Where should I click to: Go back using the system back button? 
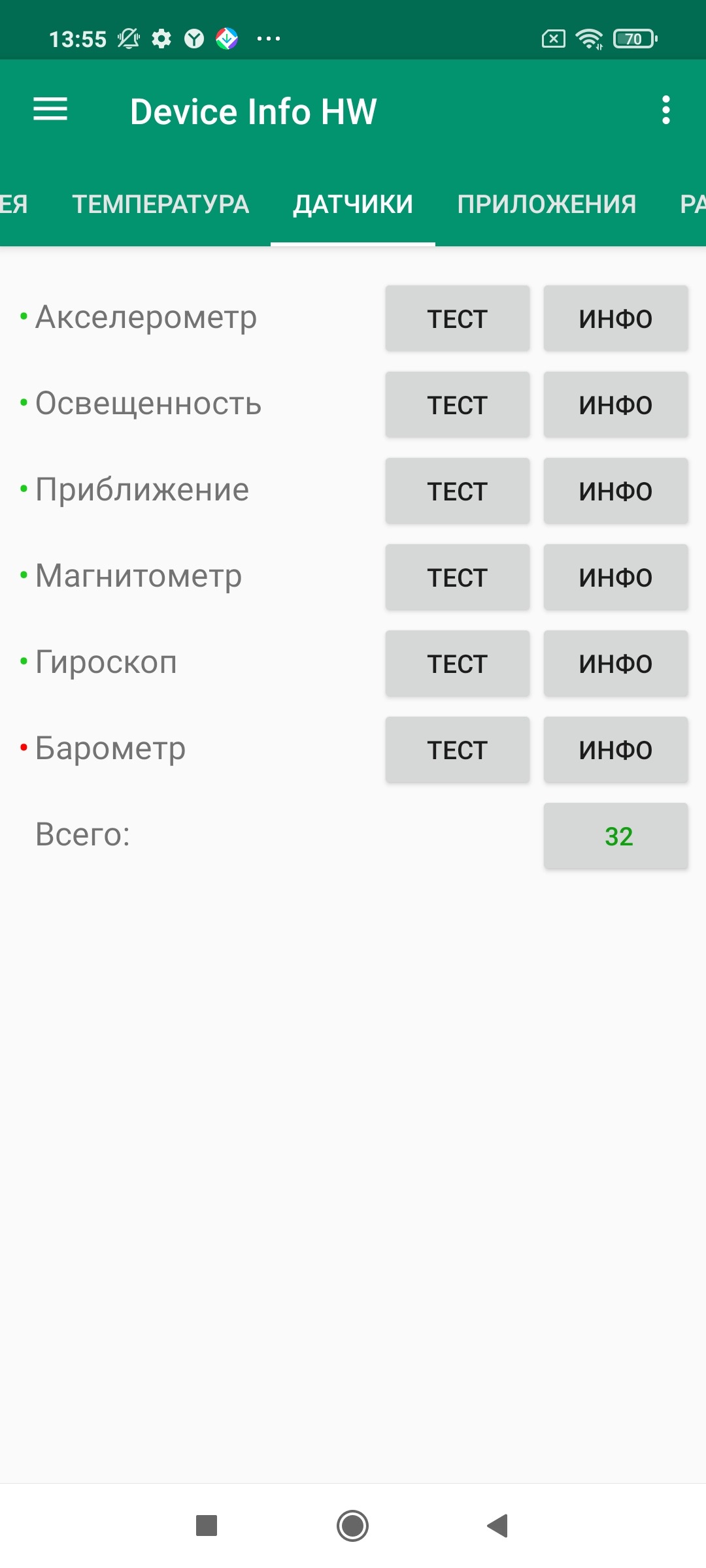click(498, 1526)
